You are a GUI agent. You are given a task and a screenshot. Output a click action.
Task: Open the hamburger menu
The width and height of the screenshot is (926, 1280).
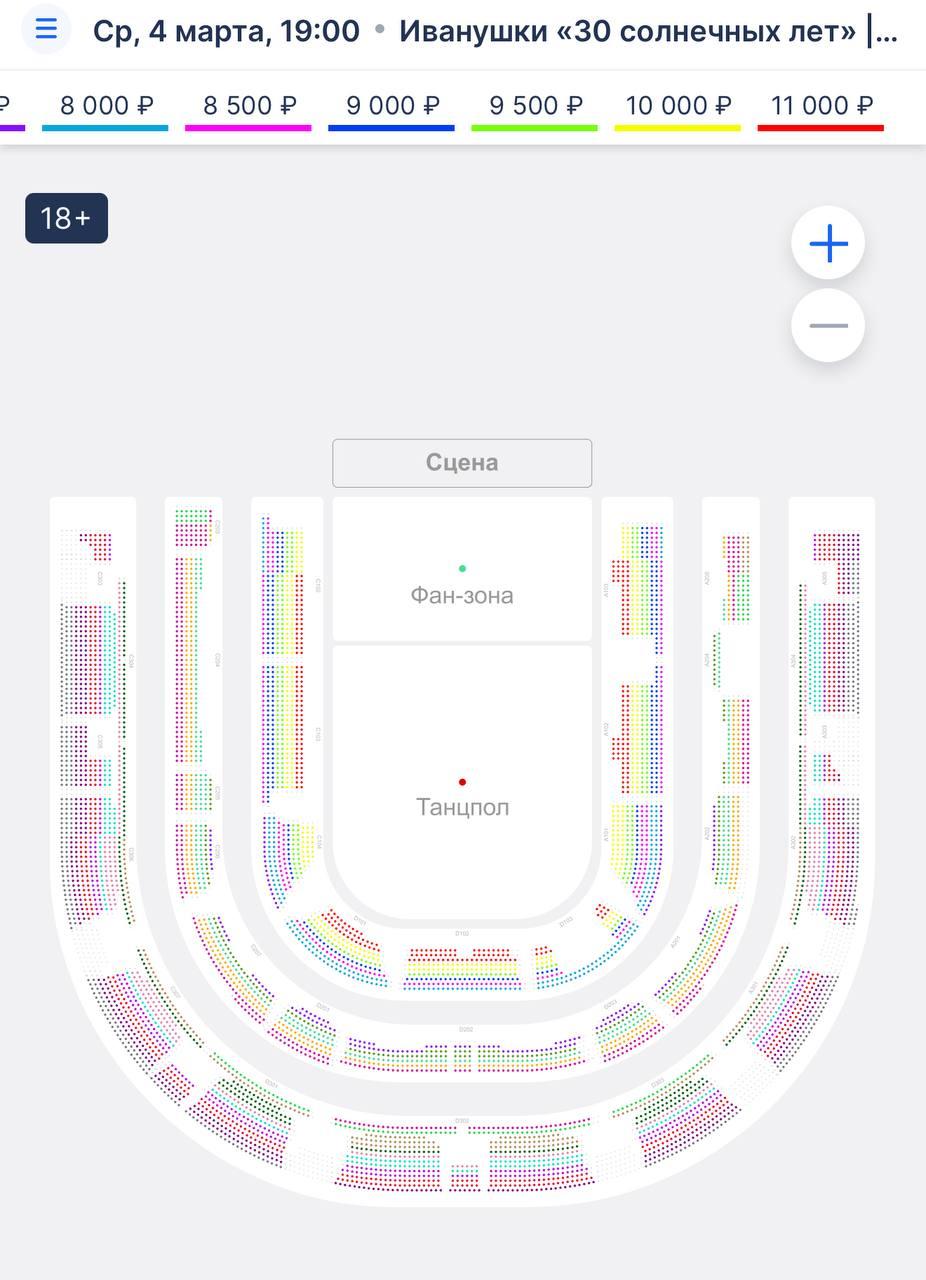point(46,30)
